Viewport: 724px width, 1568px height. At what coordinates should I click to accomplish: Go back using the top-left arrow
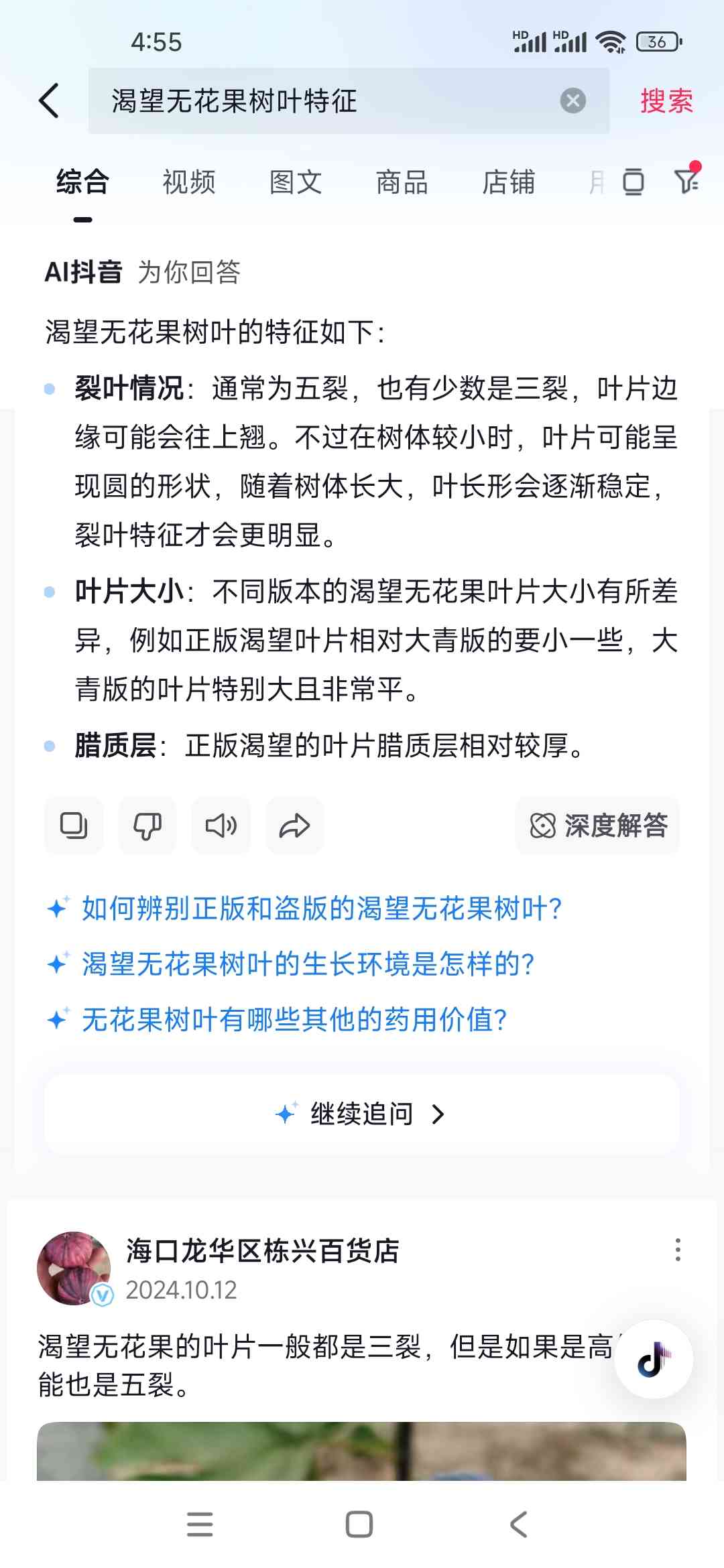point(49,101)
